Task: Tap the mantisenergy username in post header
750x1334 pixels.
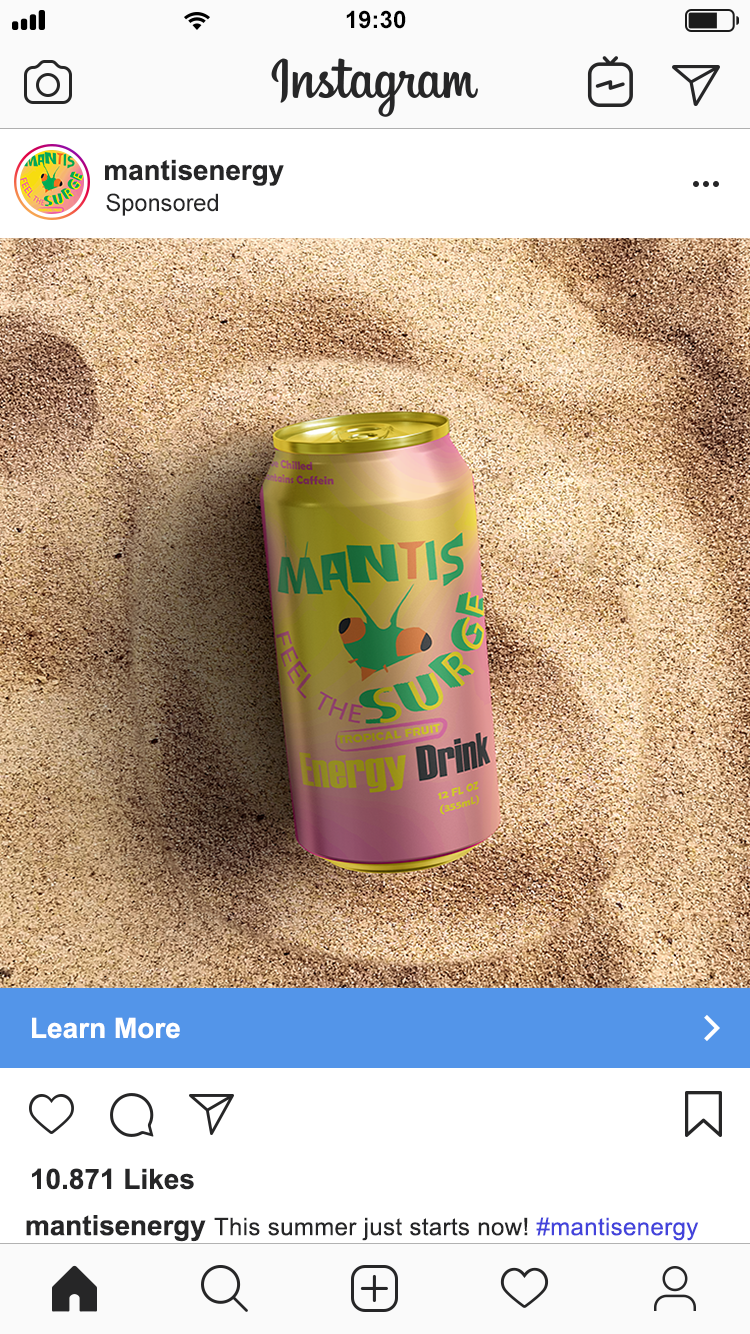Action: pyautogui.click(x=194, y=171)
